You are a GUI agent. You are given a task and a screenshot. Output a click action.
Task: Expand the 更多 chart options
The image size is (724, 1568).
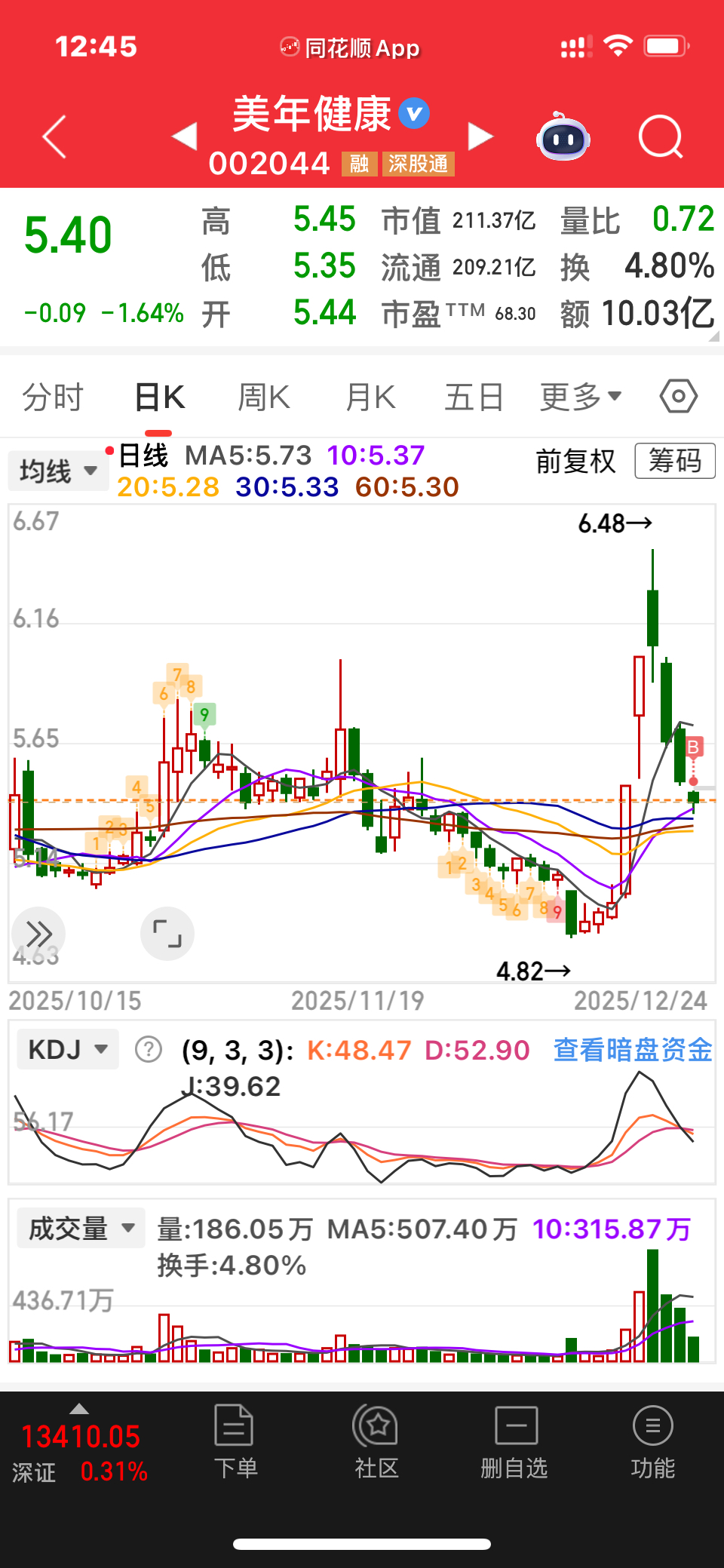[x=580, y=397]
